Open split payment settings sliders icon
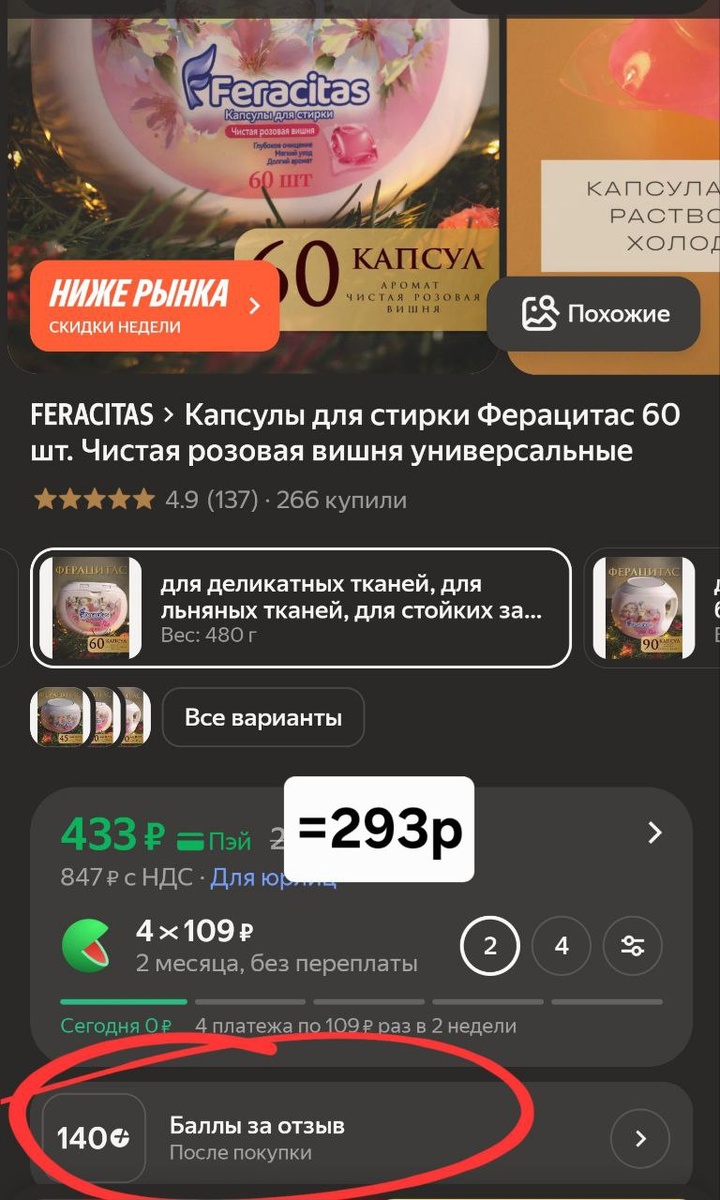The height and width of the screenshot is (1200, 720). pyautogui.click(x=633, y=945)
